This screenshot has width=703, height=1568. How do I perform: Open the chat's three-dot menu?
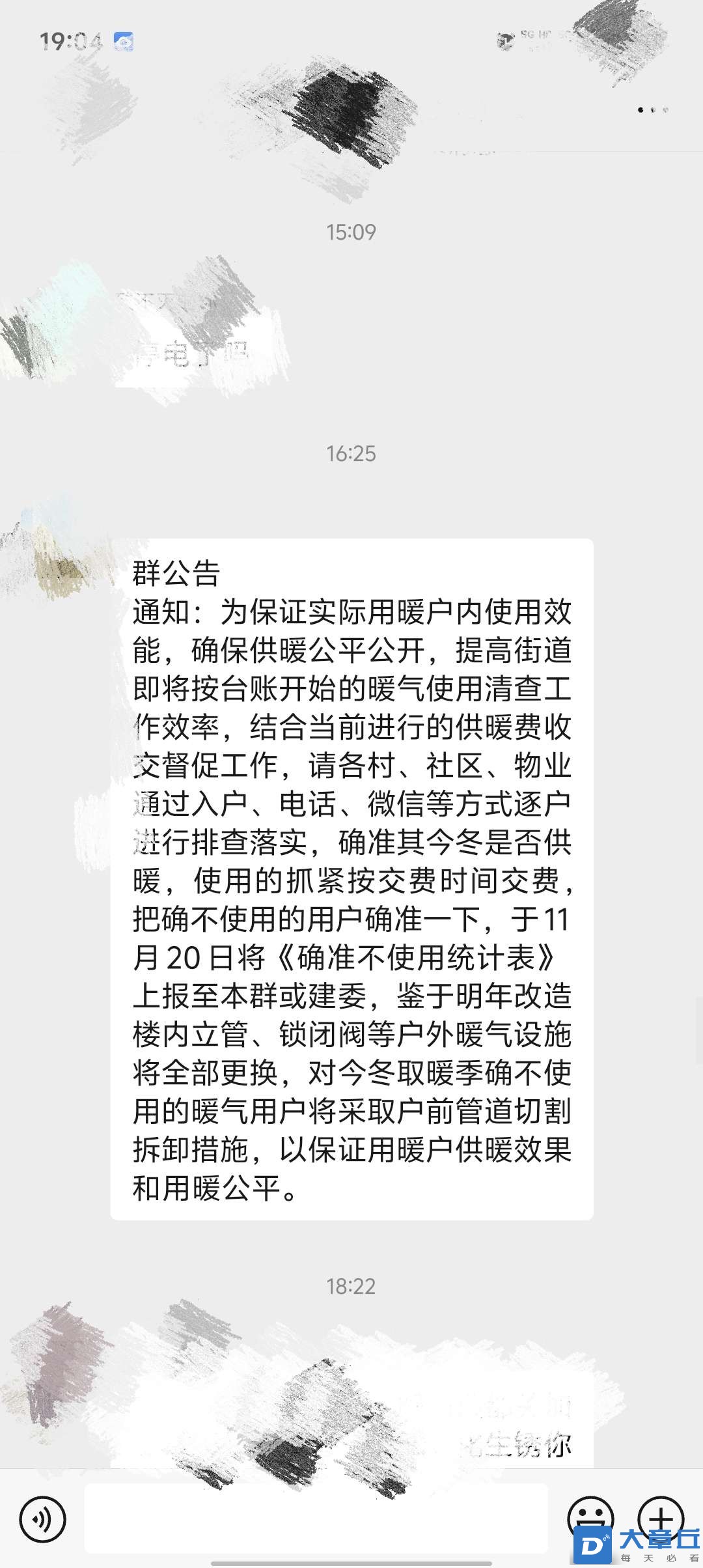tap(653, 110)
